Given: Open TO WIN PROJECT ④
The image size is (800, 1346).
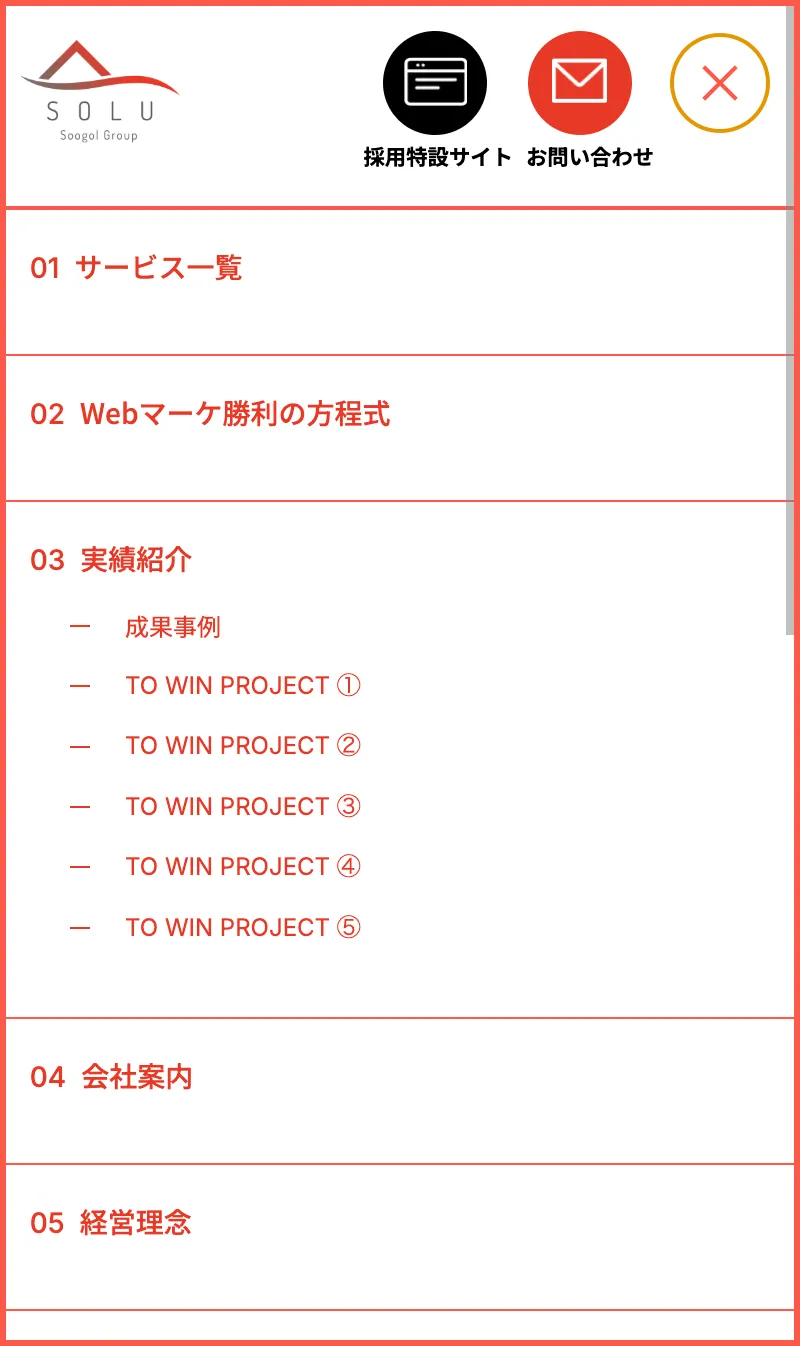Looking at the screenshot, I should [242, 867].
